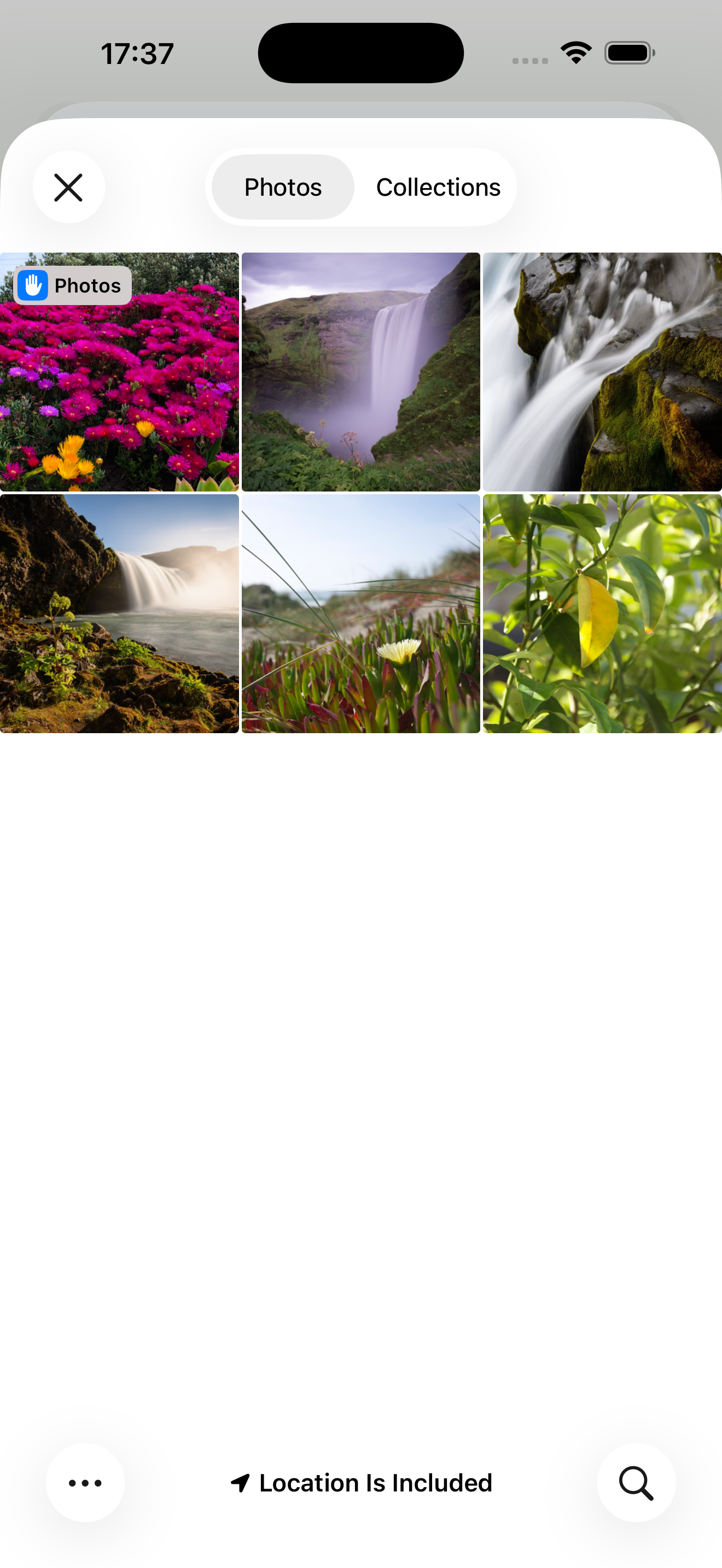Open photo search

point(636,1482)
